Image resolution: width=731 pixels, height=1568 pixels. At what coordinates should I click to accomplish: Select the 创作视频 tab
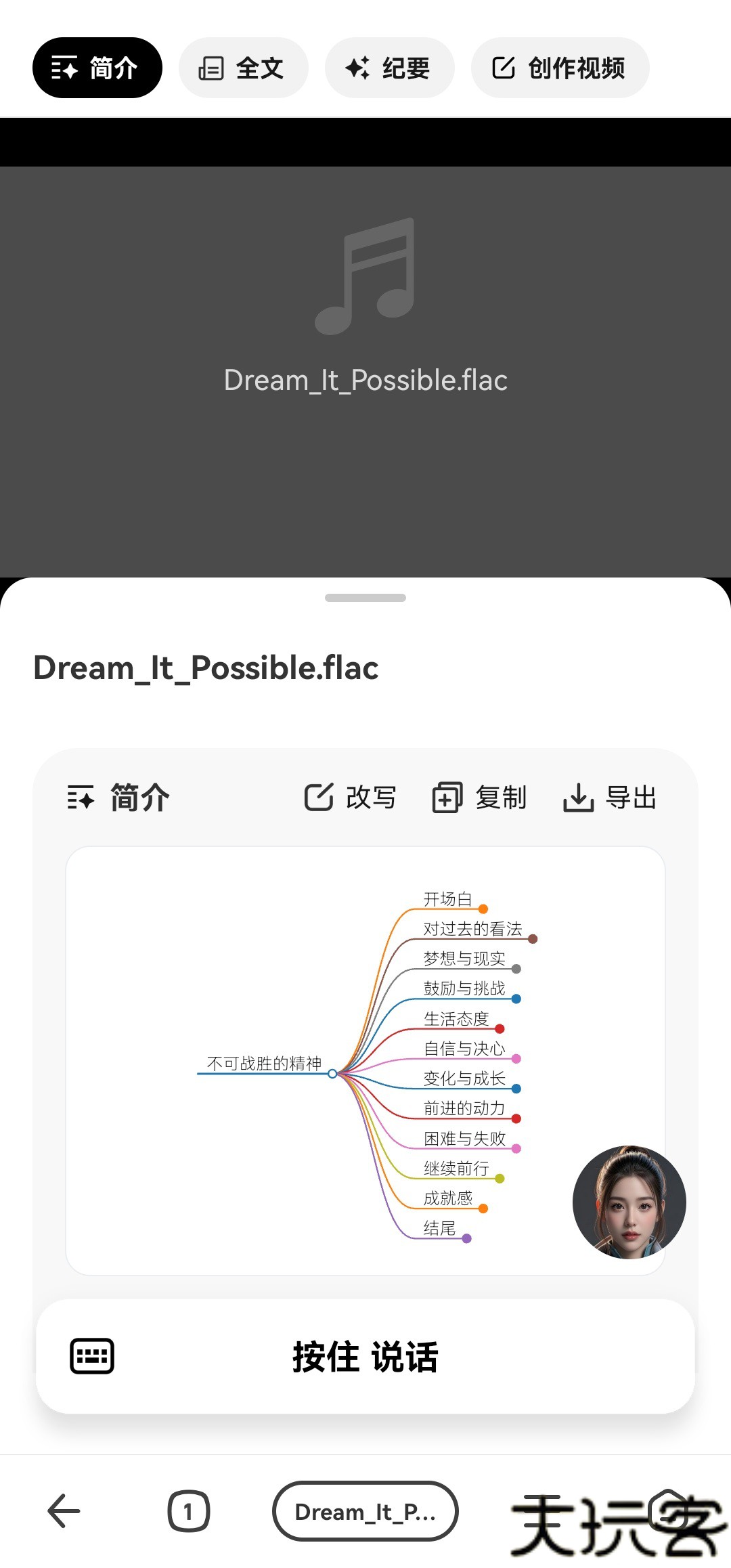click(x=560, y=68)
